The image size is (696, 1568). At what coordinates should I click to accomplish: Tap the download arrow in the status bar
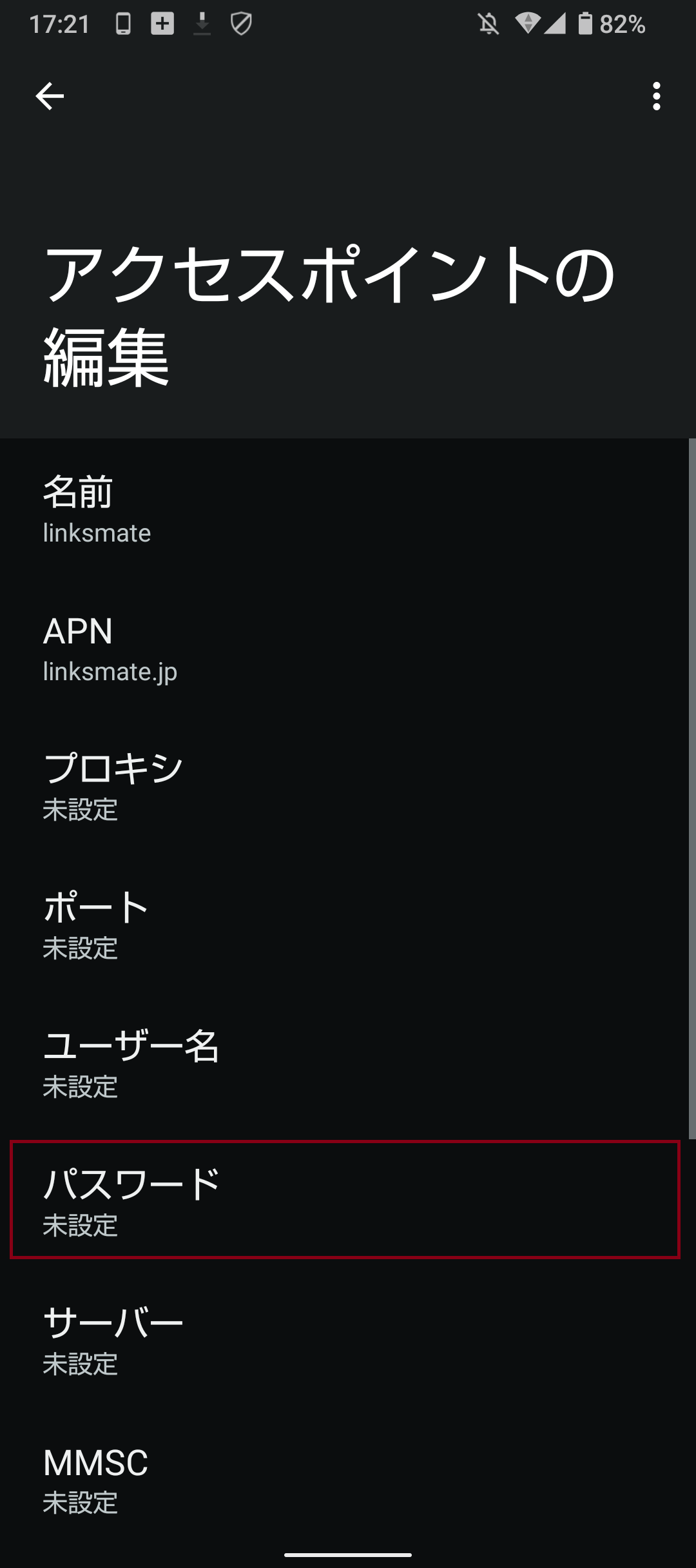click(202, 24)
